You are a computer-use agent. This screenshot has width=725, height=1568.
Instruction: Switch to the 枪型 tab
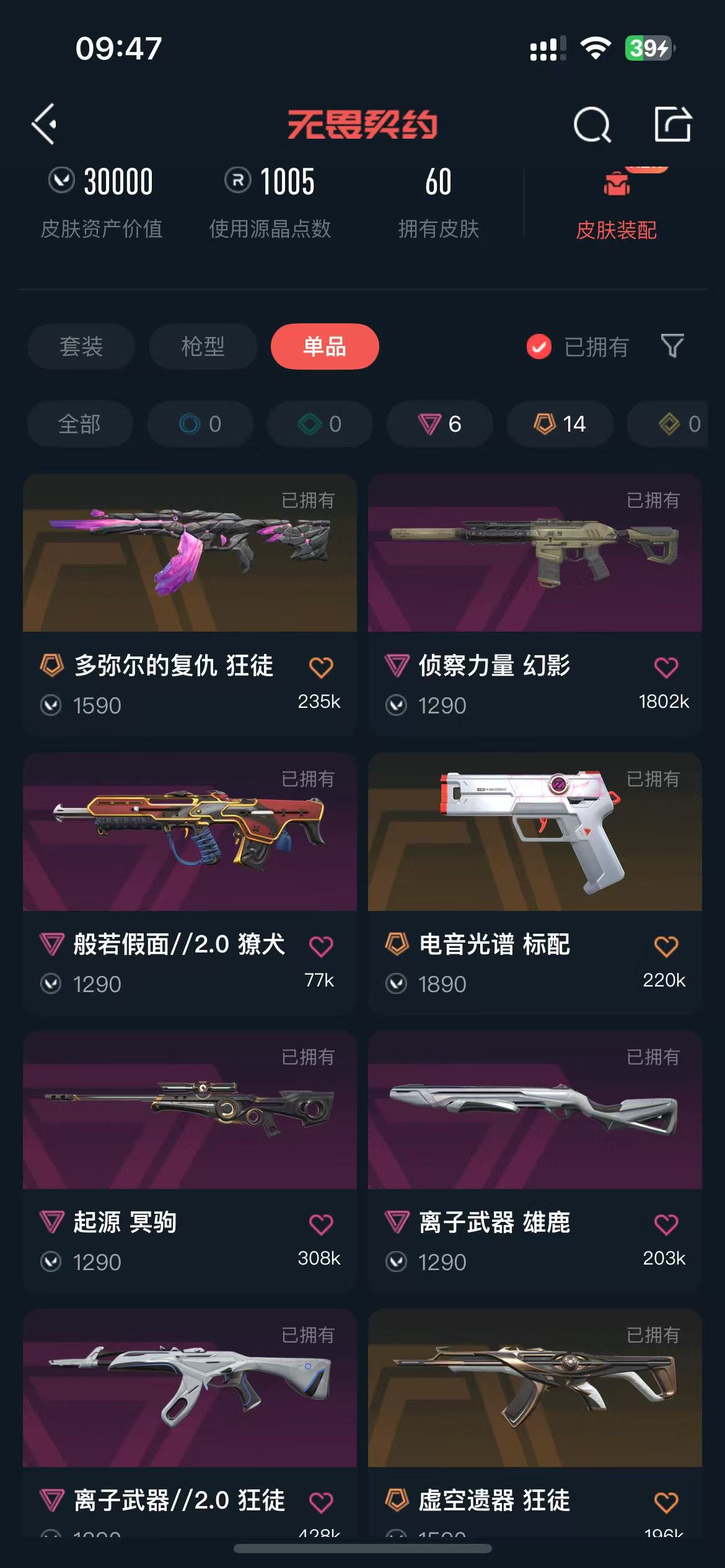[x=203, y=346]
